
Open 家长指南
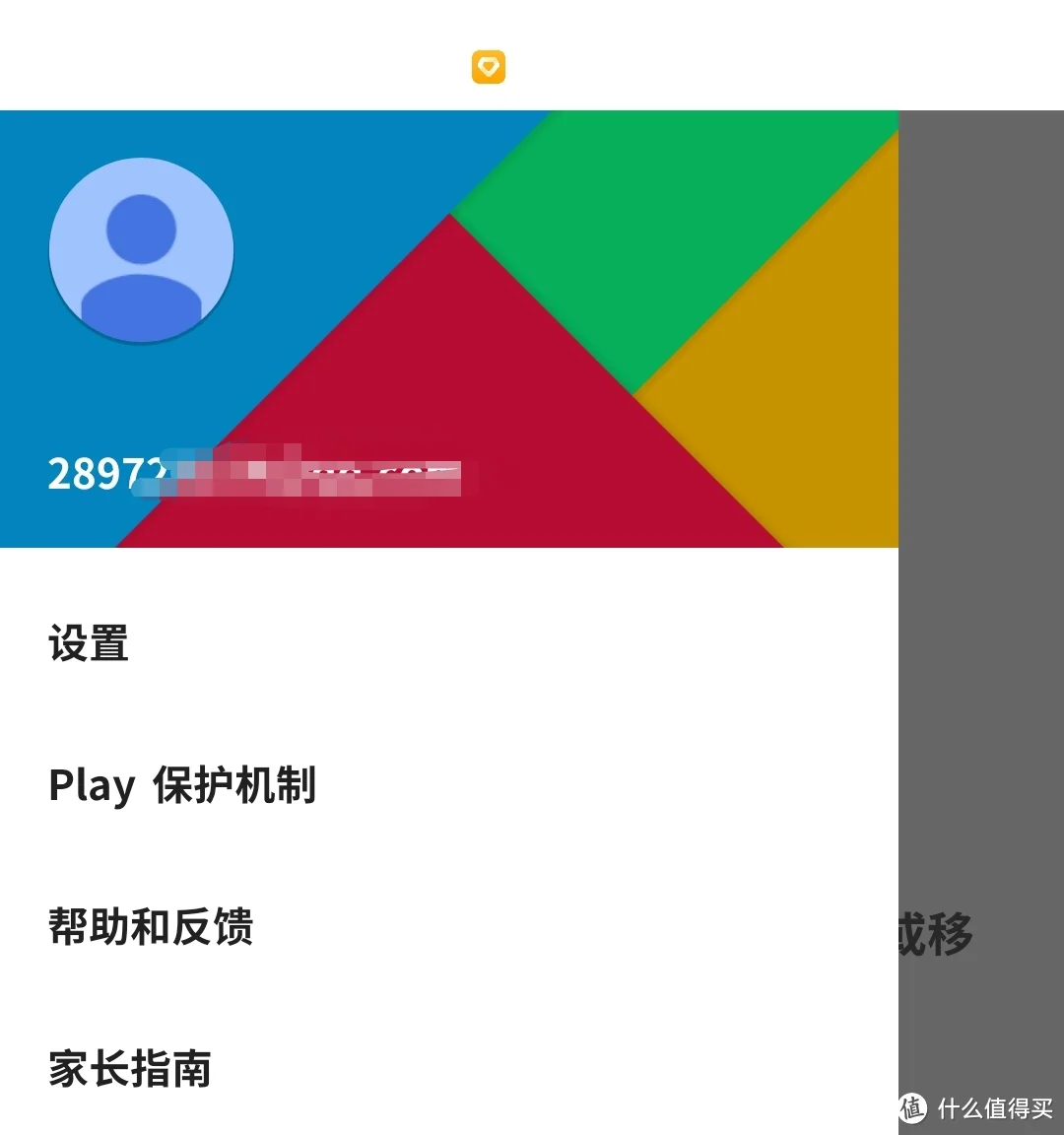(130, 1069)
